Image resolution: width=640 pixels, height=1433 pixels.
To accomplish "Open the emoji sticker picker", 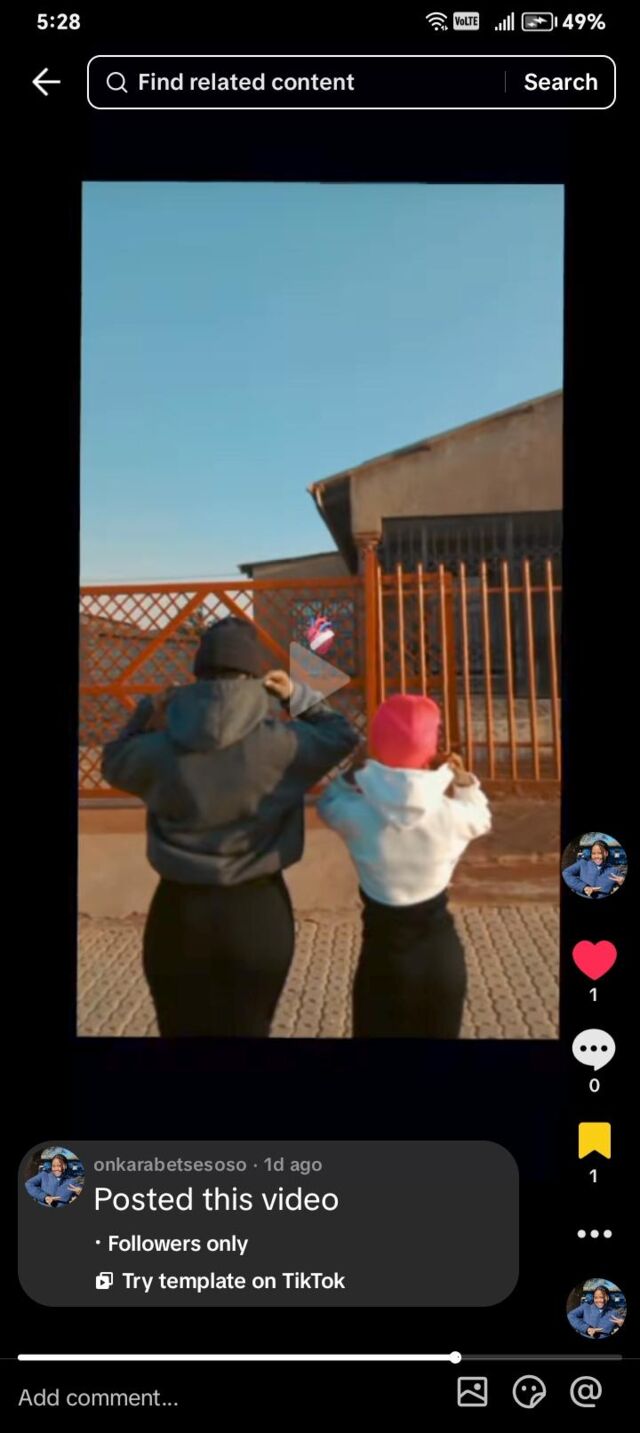I will coord(529,1392).
